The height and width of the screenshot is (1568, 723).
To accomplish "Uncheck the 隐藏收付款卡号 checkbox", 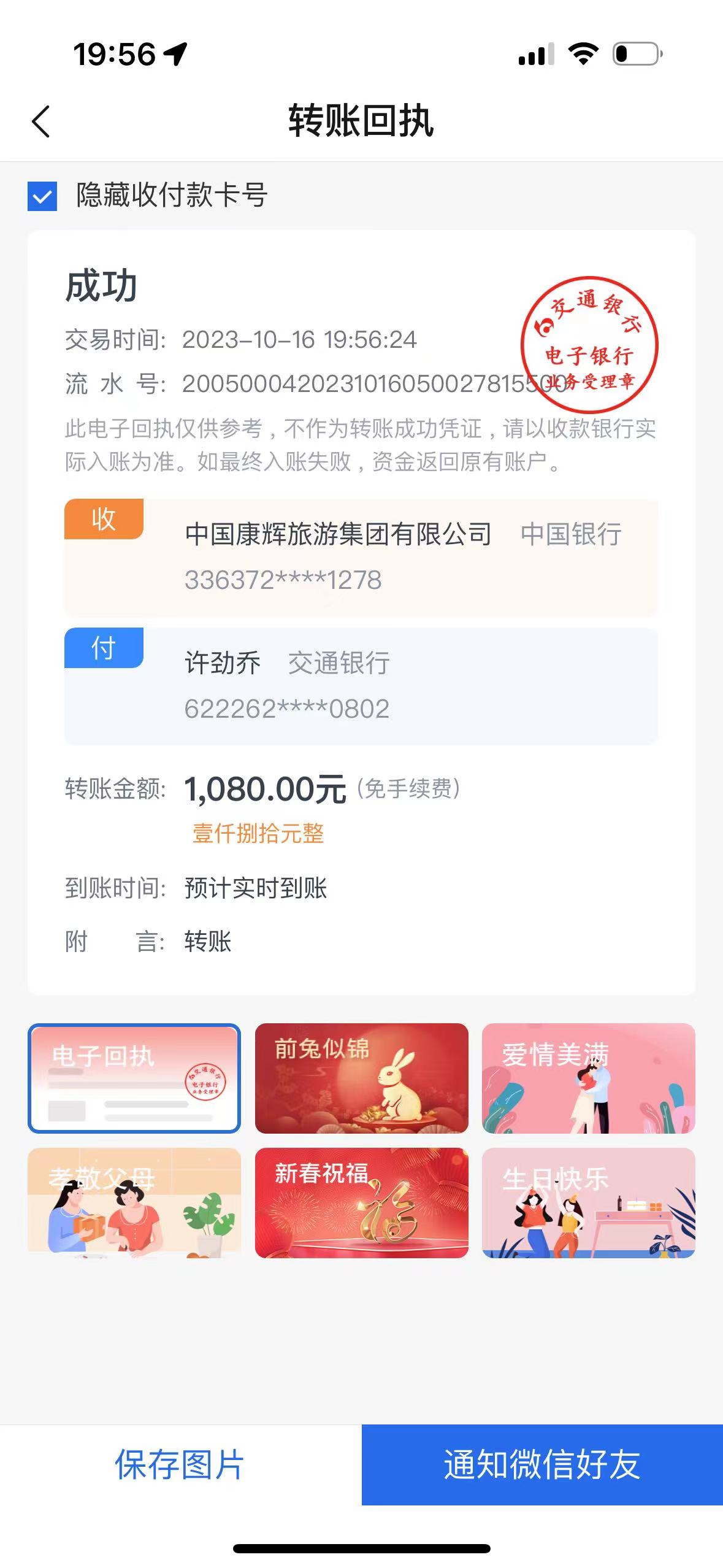I will [x=42, y=196].
